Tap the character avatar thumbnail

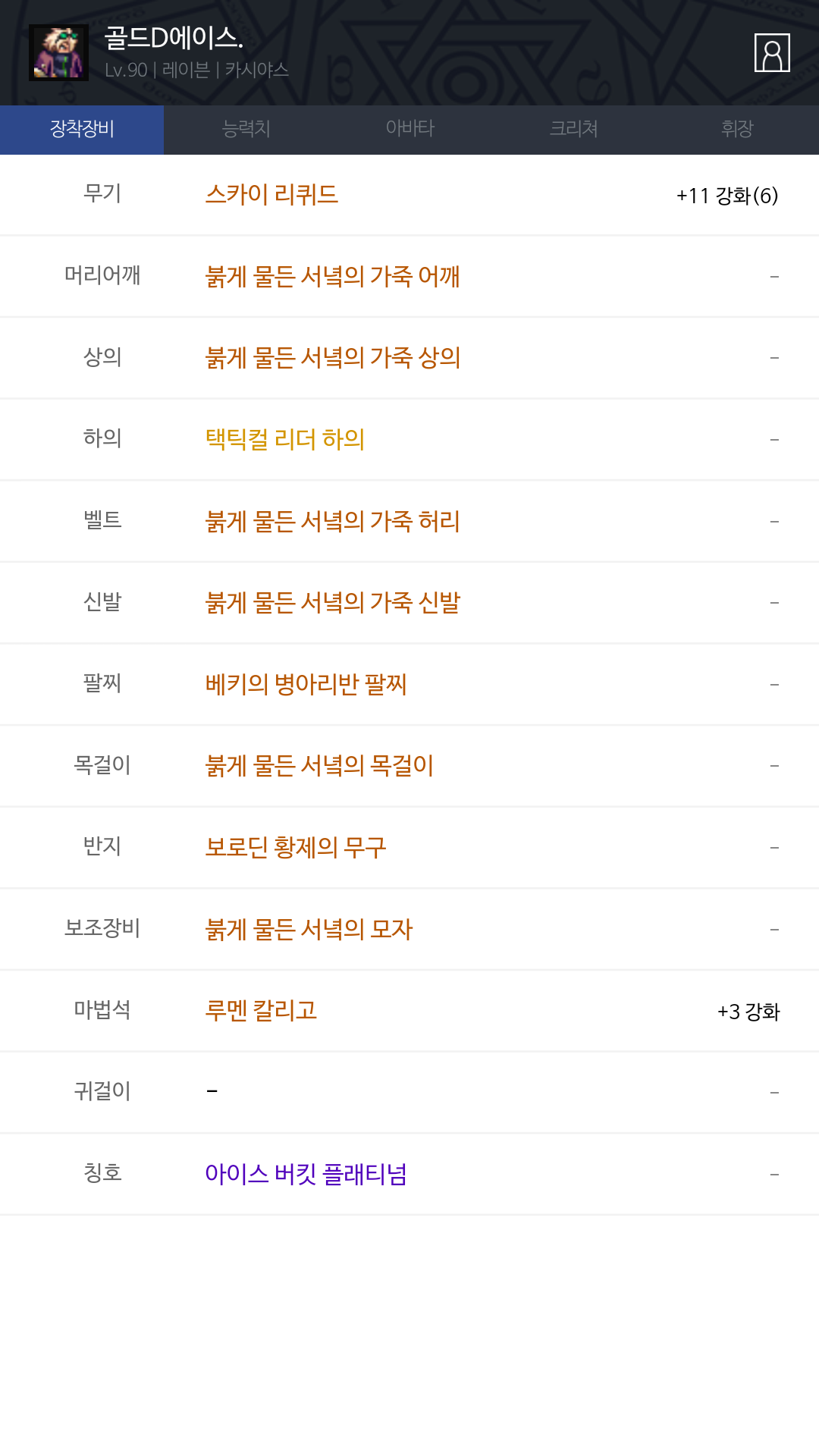coord(58,52)
